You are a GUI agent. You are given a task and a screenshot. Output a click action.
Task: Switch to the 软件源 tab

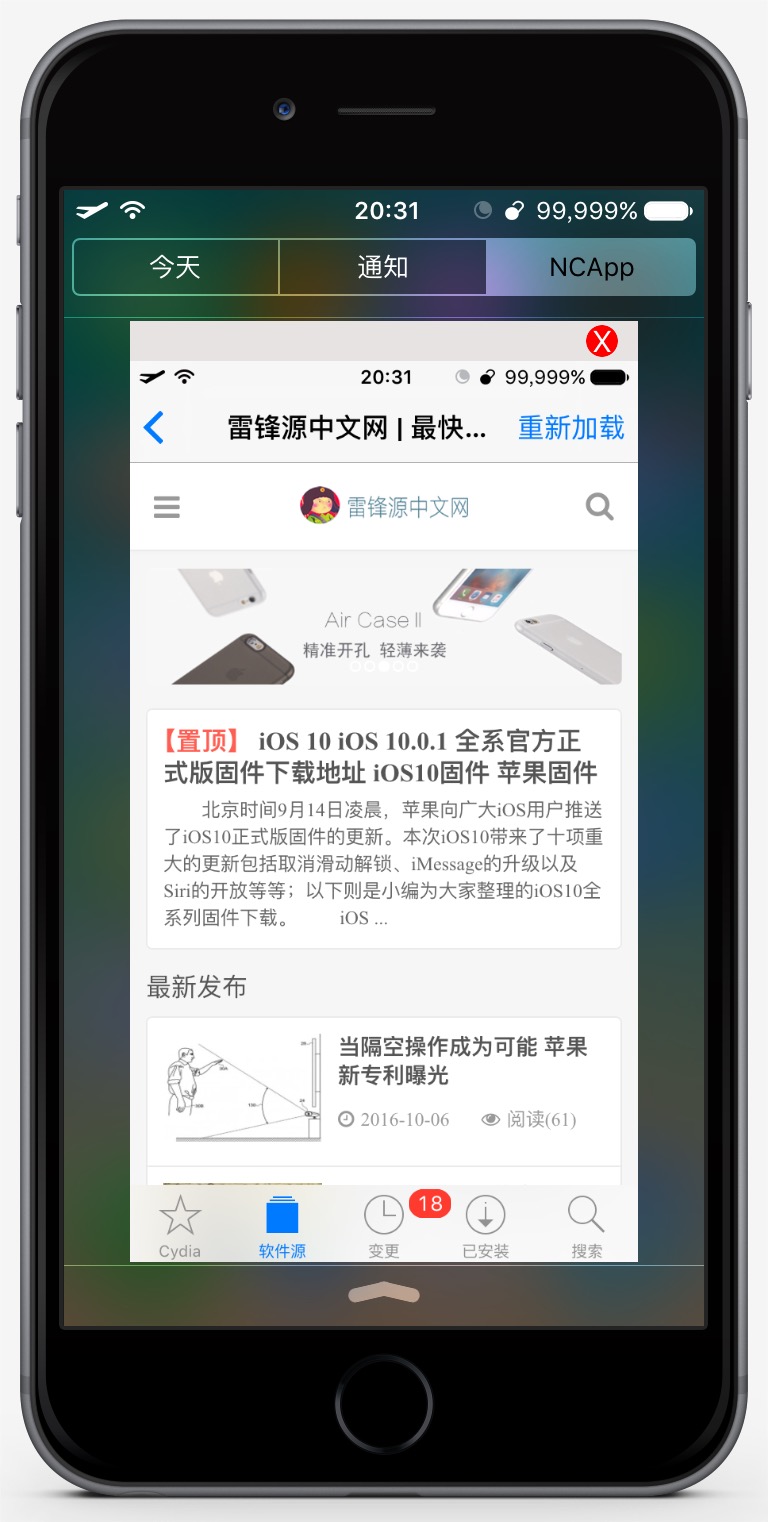282,1227
